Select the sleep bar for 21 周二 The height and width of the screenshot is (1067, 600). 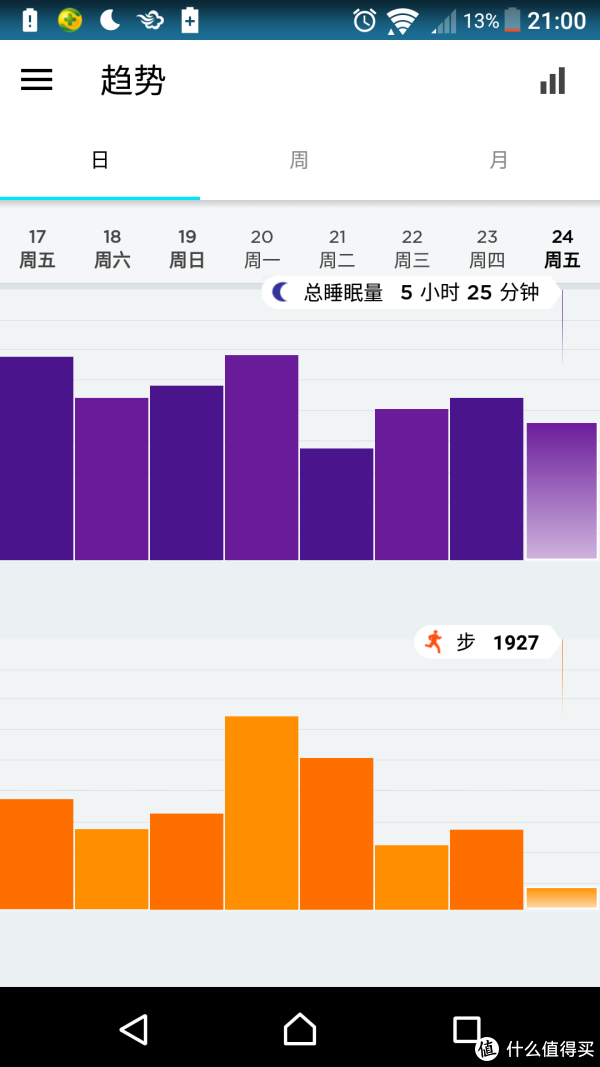click(x=336, y=504)
